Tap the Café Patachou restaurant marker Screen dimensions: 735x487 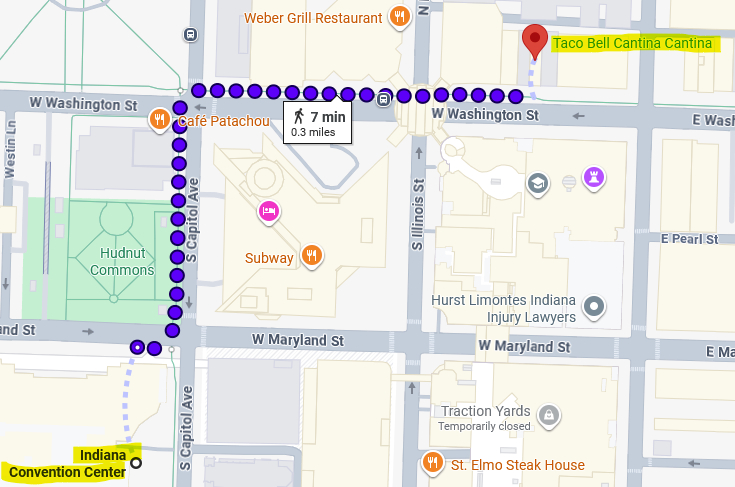pyautogui.click(x=159, y=122)
